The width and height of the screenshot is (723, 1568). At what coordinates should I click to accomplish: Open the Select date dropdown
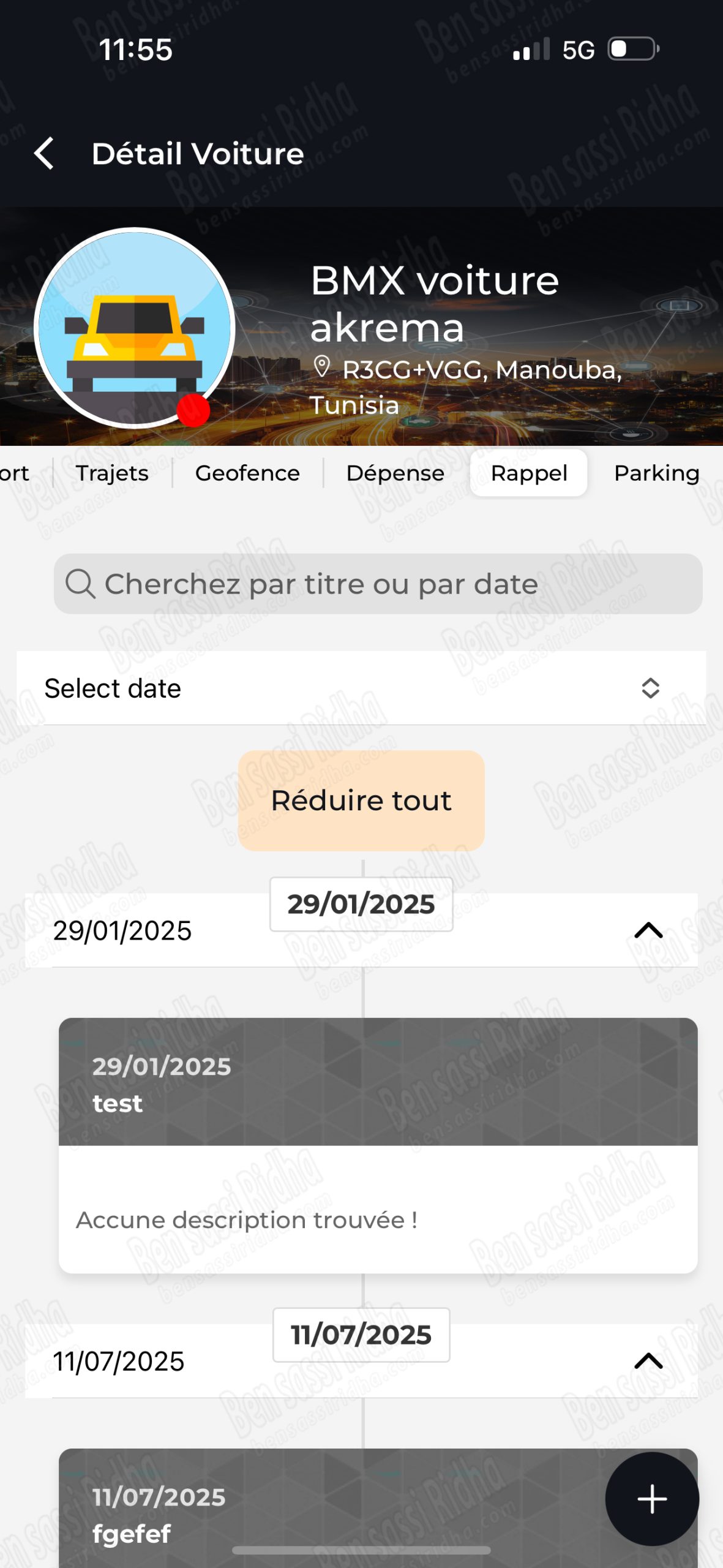click(361, 688)
